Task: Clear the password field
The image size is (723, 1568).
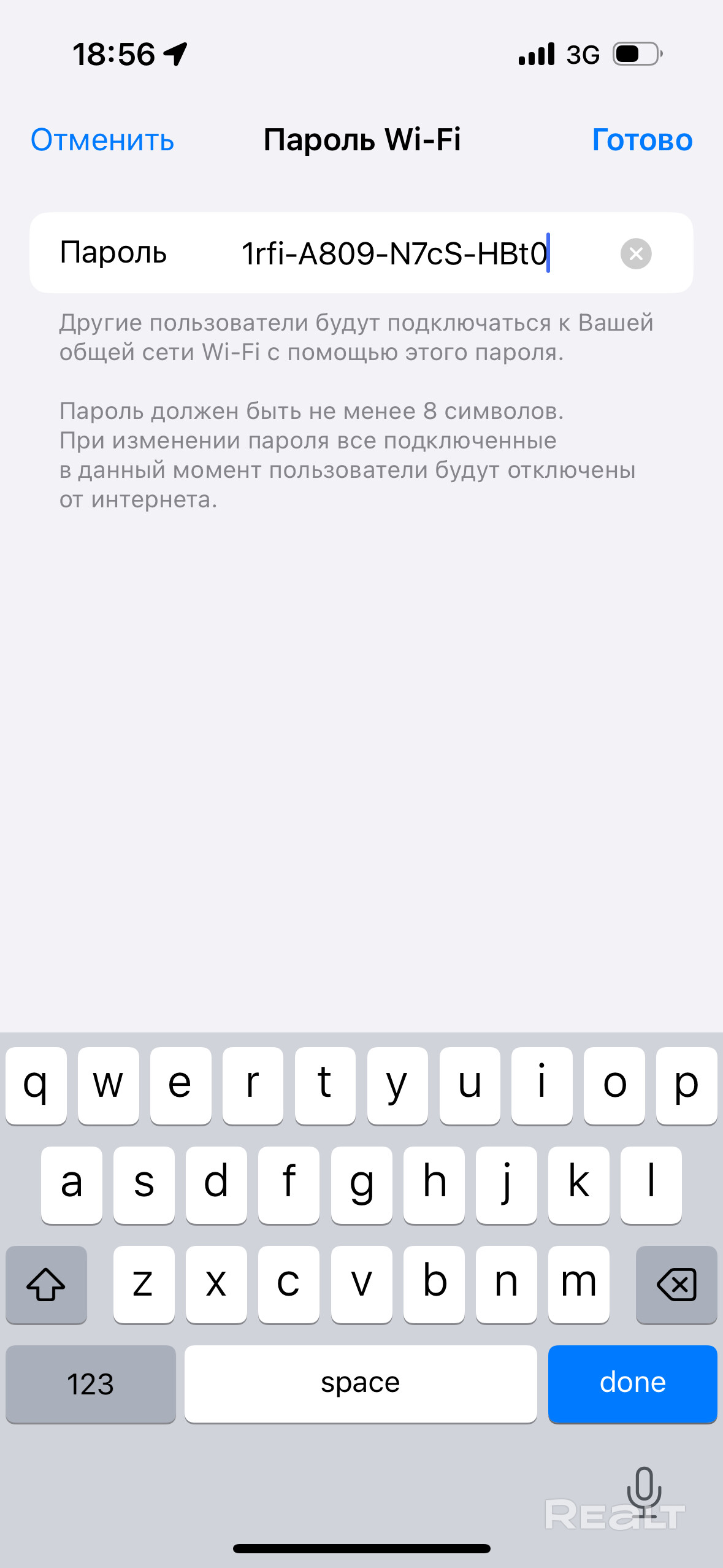Action: pyautogui.click(x=636, y=253)
